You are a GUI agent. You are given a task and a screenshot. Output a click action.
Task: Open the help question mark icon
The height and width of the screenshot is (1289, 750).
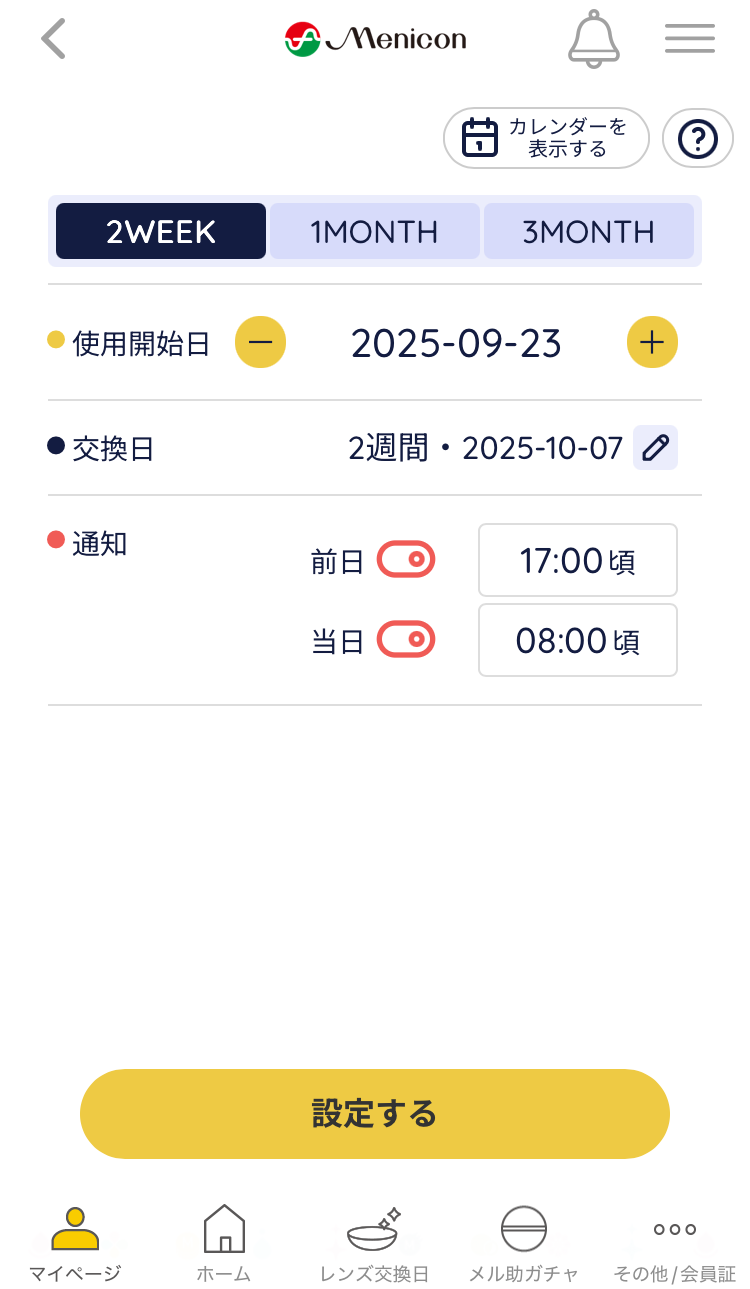click(x=698, y=139)
